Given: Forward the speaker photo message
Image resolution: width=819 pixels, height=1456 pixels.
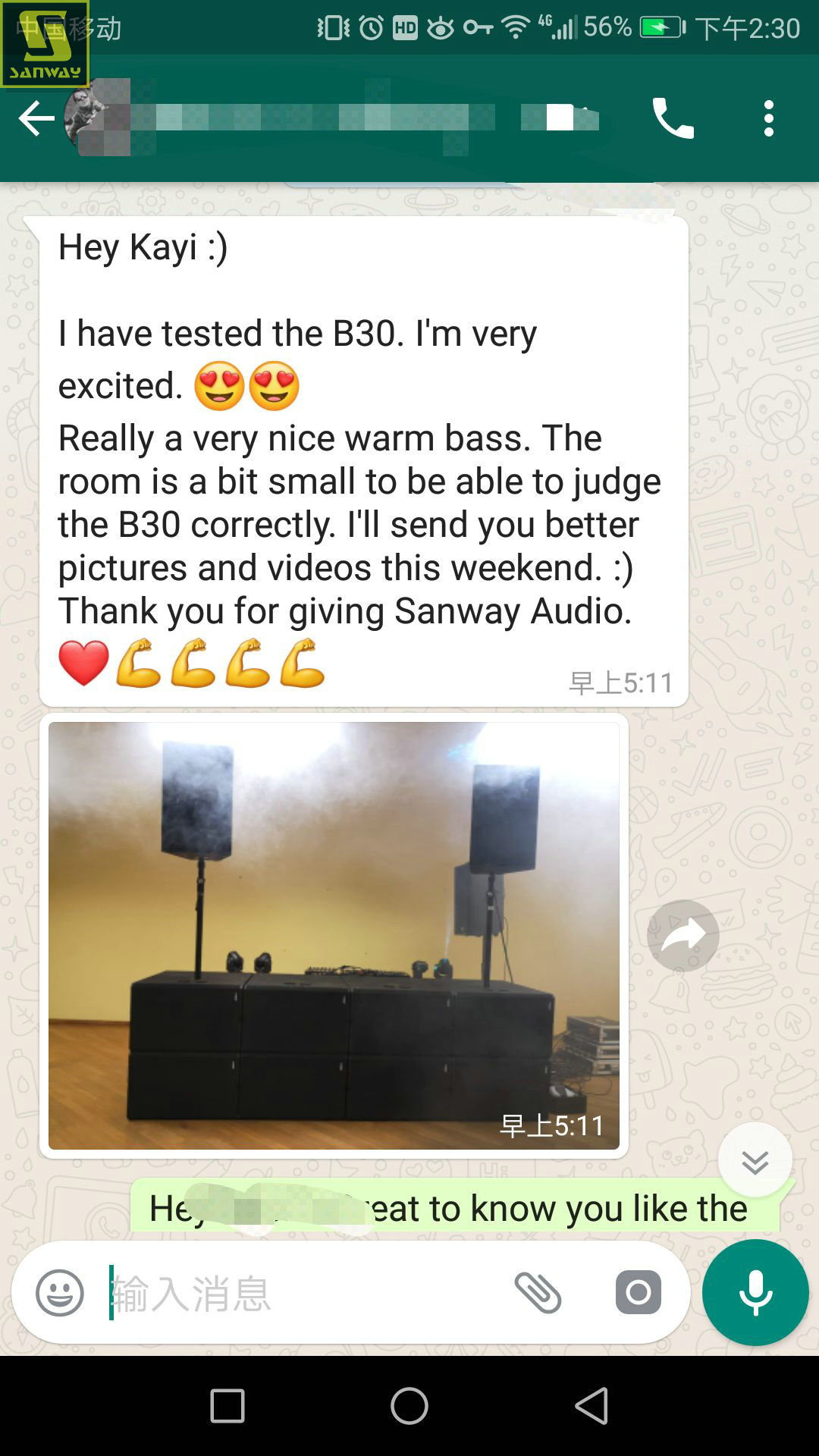Looking at the screenshot, I should click(x=682, y=936).
